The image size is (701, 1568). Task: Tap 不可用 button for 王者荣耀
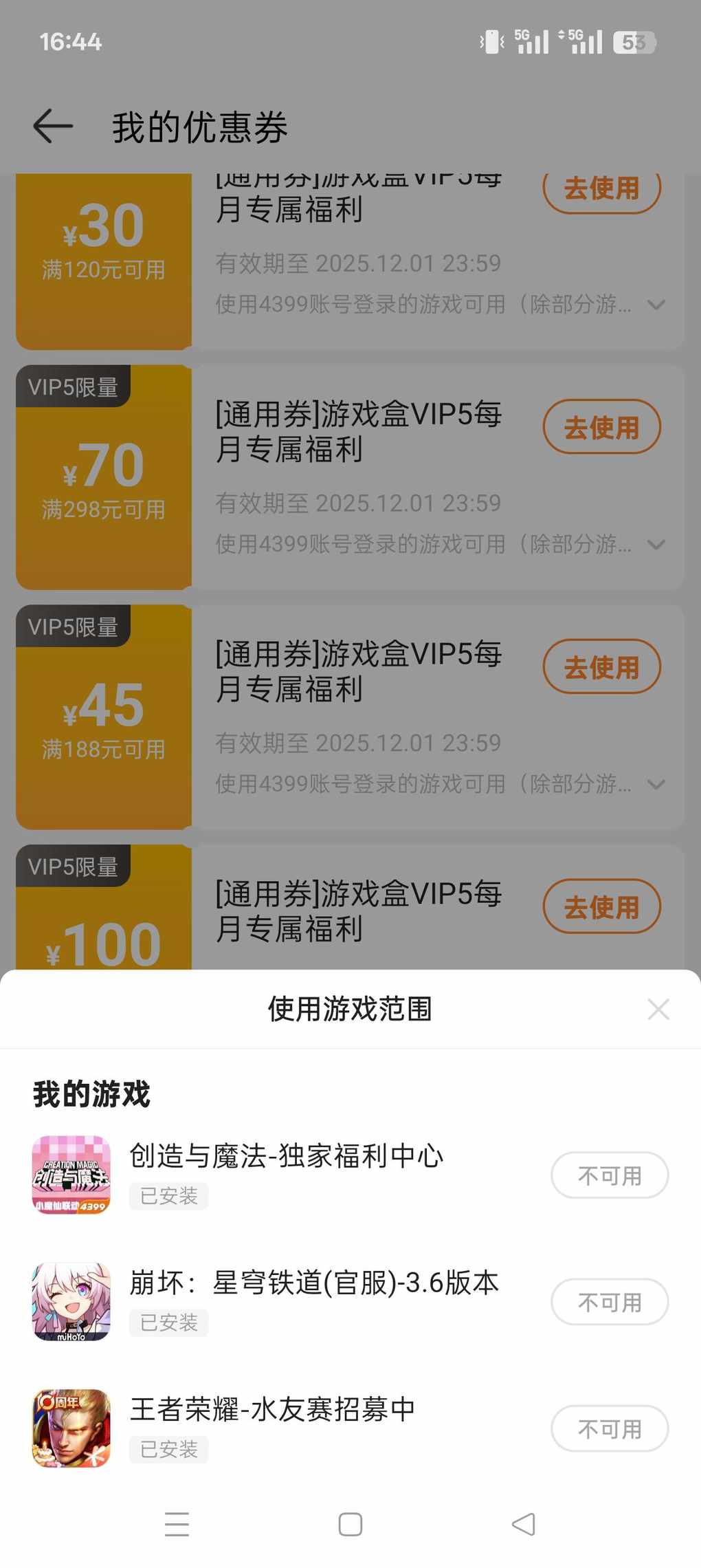[x=609, y=1428]
